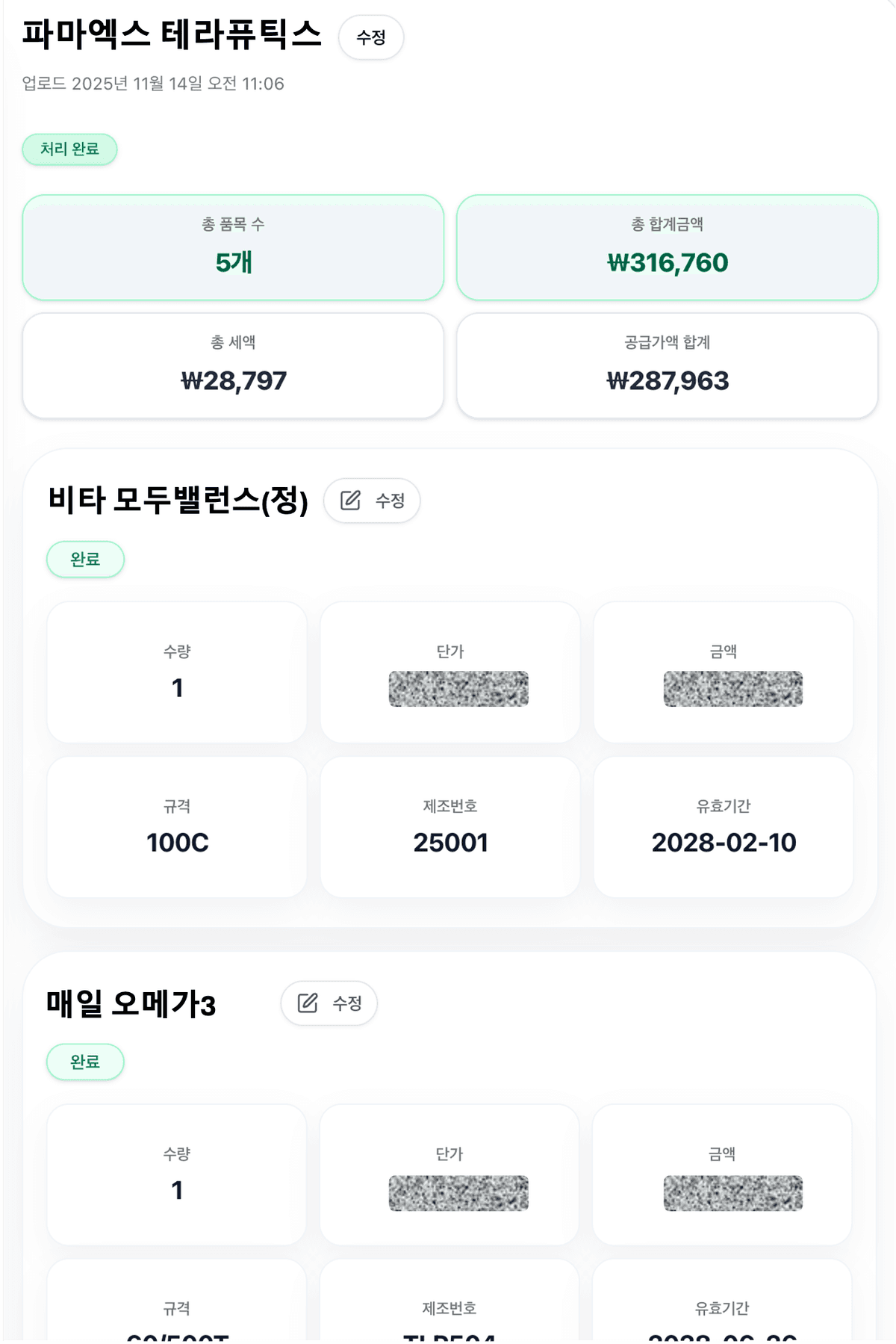
Task: Select the 총 합계금액 card showing ₩316,760
Action: point(668,247)
